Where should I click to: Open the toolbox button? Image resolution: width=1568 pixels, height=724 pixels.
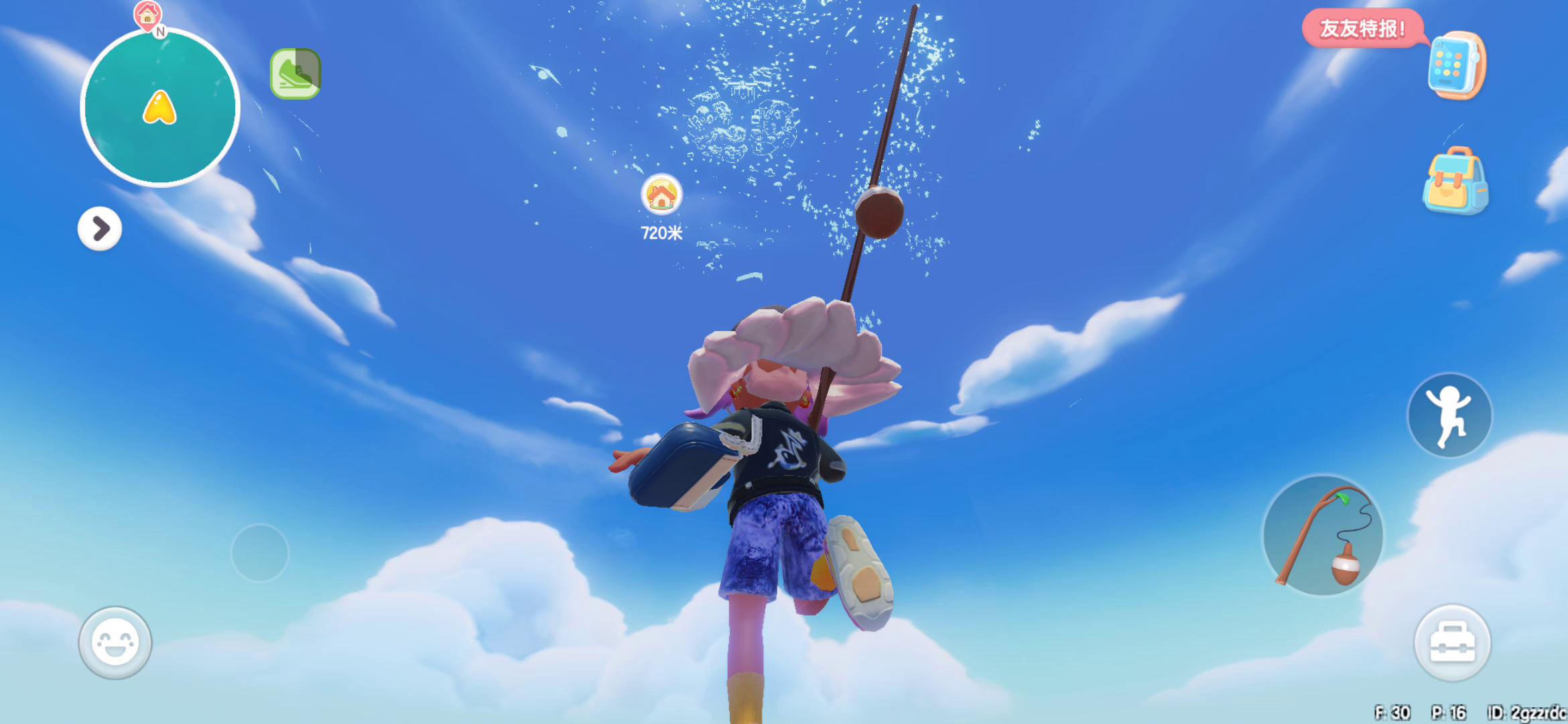[1452, 643]
